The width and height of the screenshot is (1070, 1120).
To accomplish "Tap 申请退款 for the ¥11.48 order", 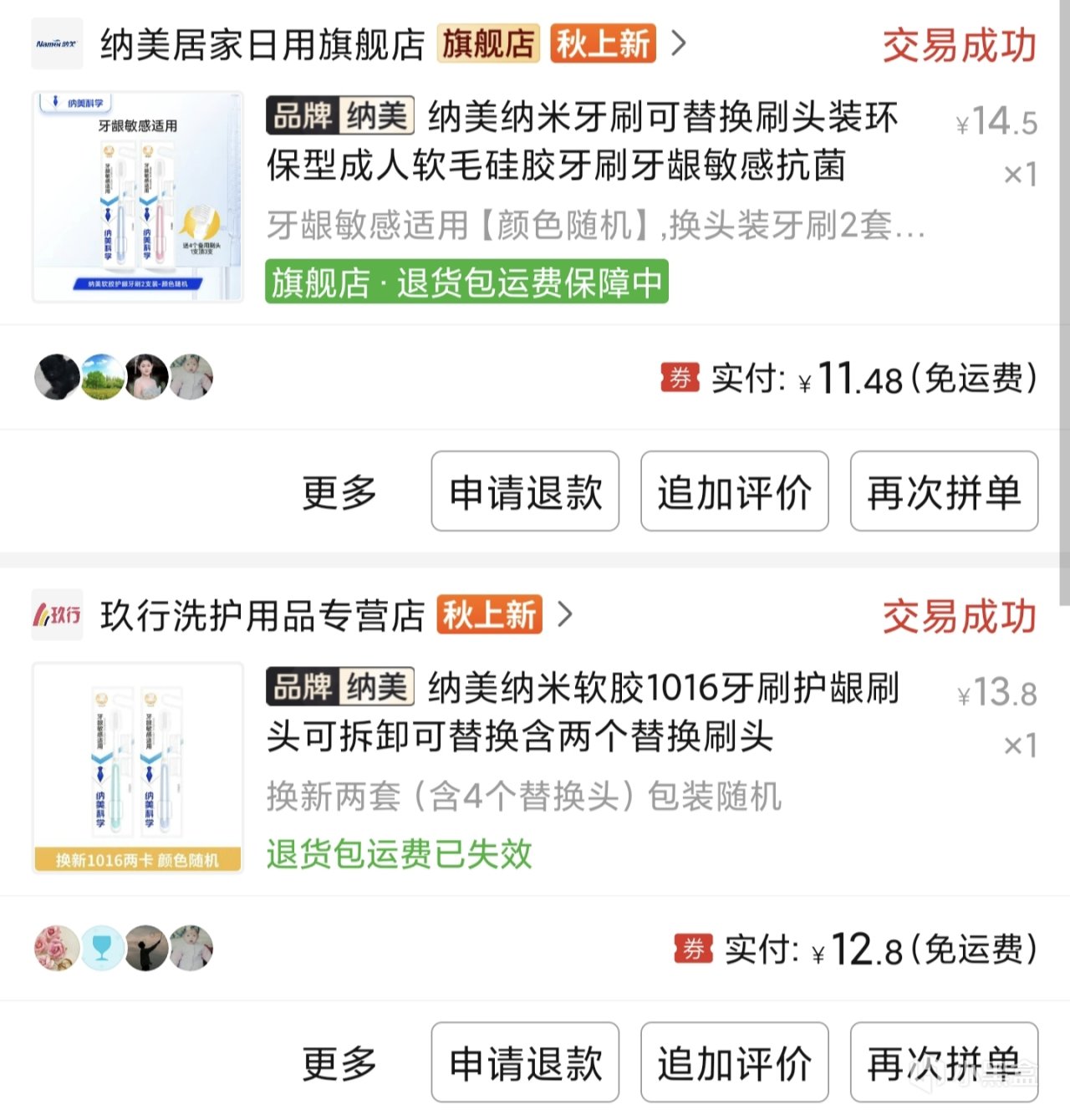I will 525,491.
